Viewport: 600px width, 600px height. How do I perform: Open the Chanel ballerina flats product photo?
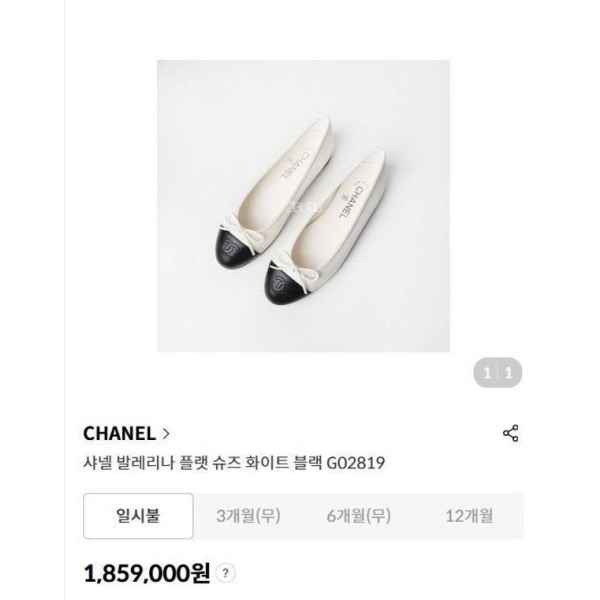(303, 206)
